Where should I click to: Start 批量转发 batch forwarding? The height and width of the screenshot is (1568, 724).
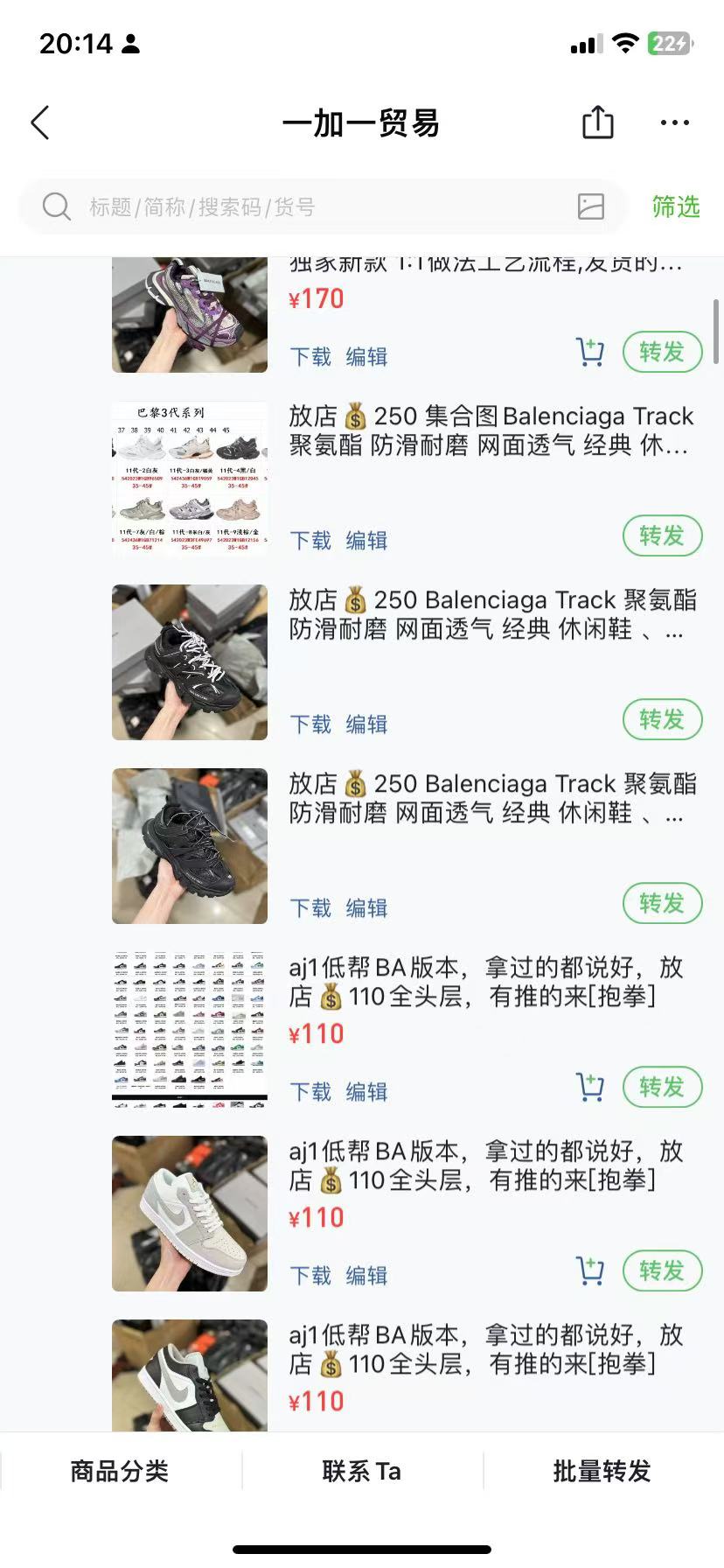[602, 1471]
